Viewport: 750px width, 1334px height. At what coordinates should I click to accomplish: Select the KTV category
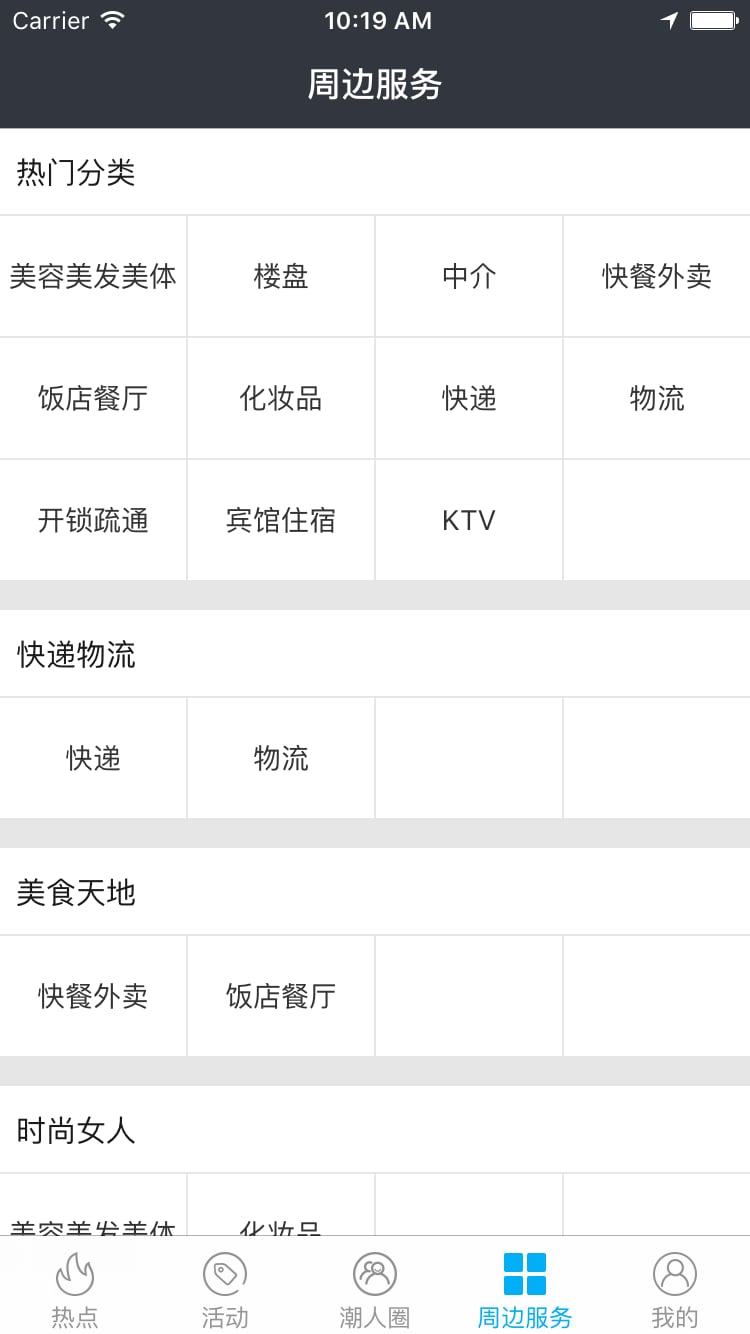point(468,520)
